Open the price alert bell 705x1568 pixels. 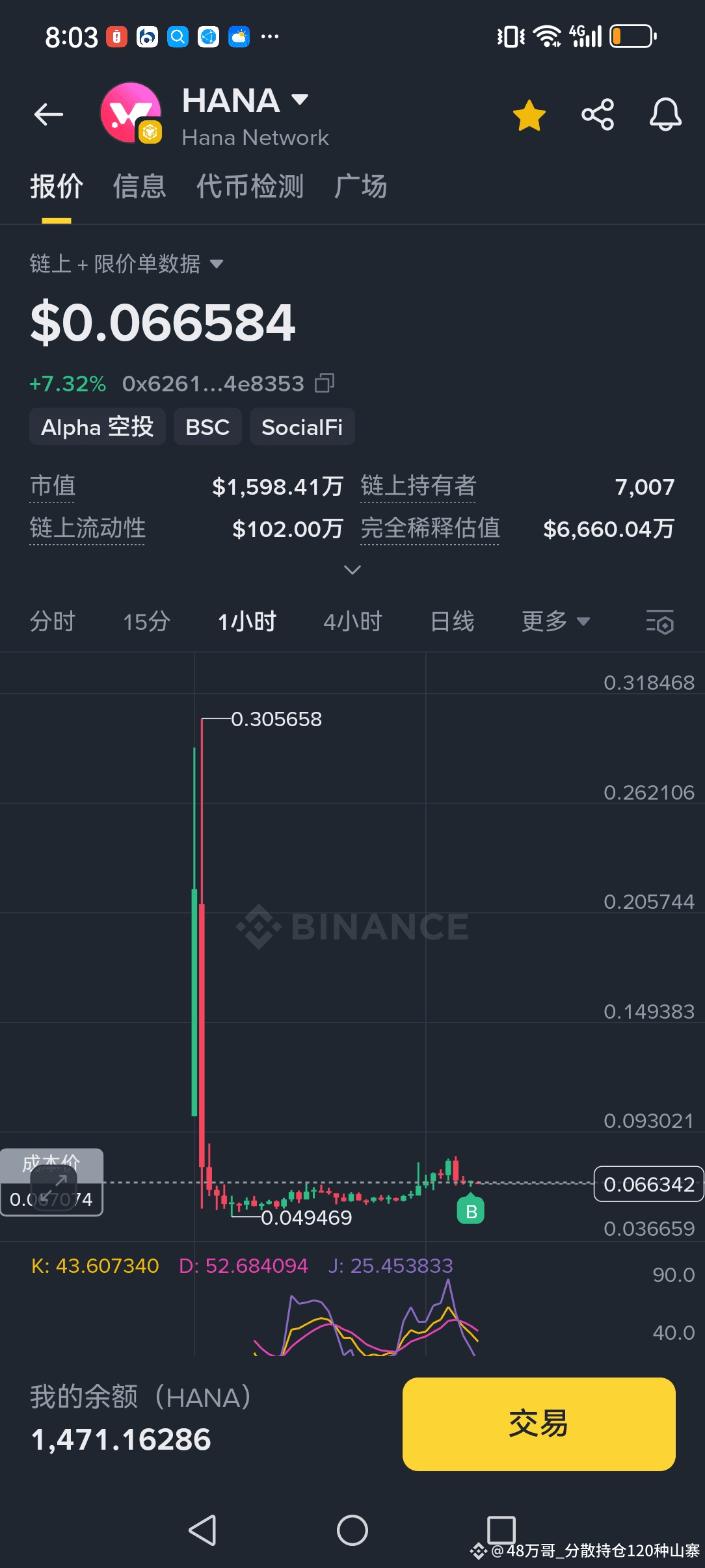click(665, 115)
